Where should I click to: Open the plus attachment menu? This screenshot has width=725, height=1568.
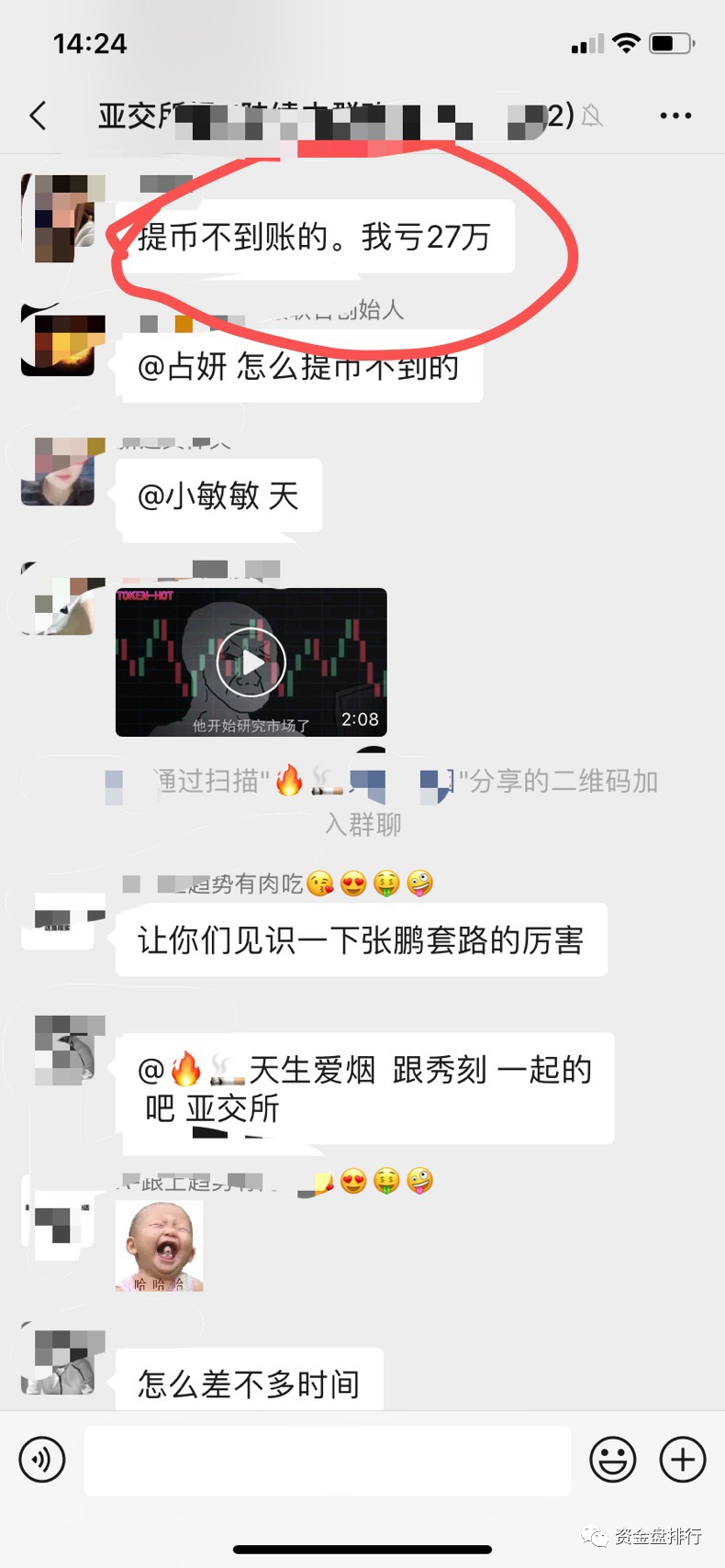[683, 1460]
